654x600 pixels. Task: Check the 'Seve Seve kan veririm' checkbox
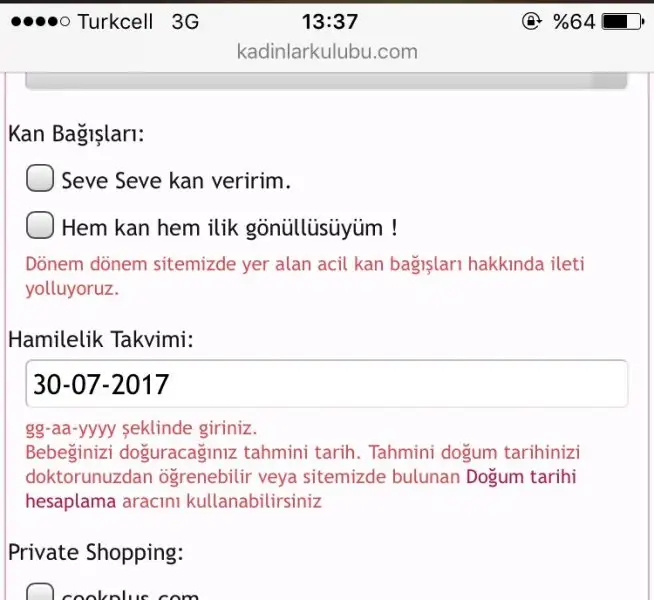(39, 179)
